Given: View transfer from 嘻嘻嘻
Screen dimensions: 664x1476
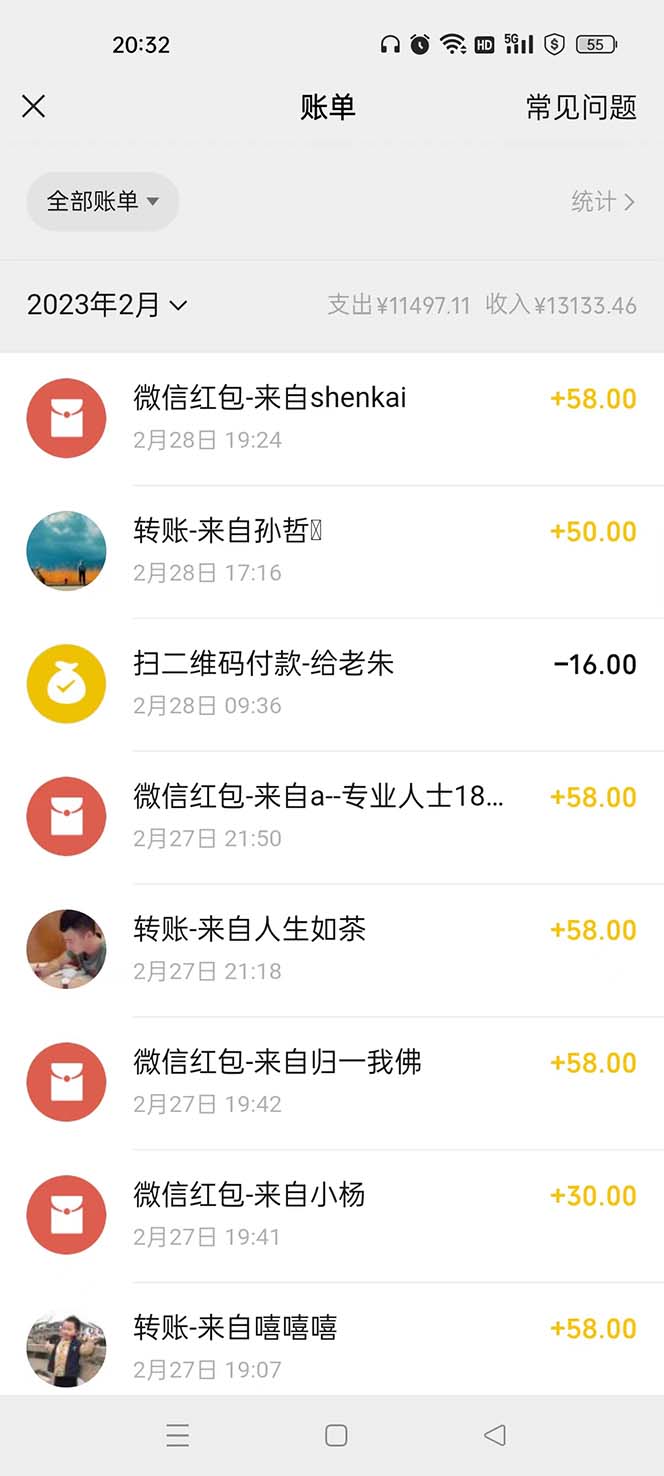Looking at the screenshot, I should (332, 1347).
